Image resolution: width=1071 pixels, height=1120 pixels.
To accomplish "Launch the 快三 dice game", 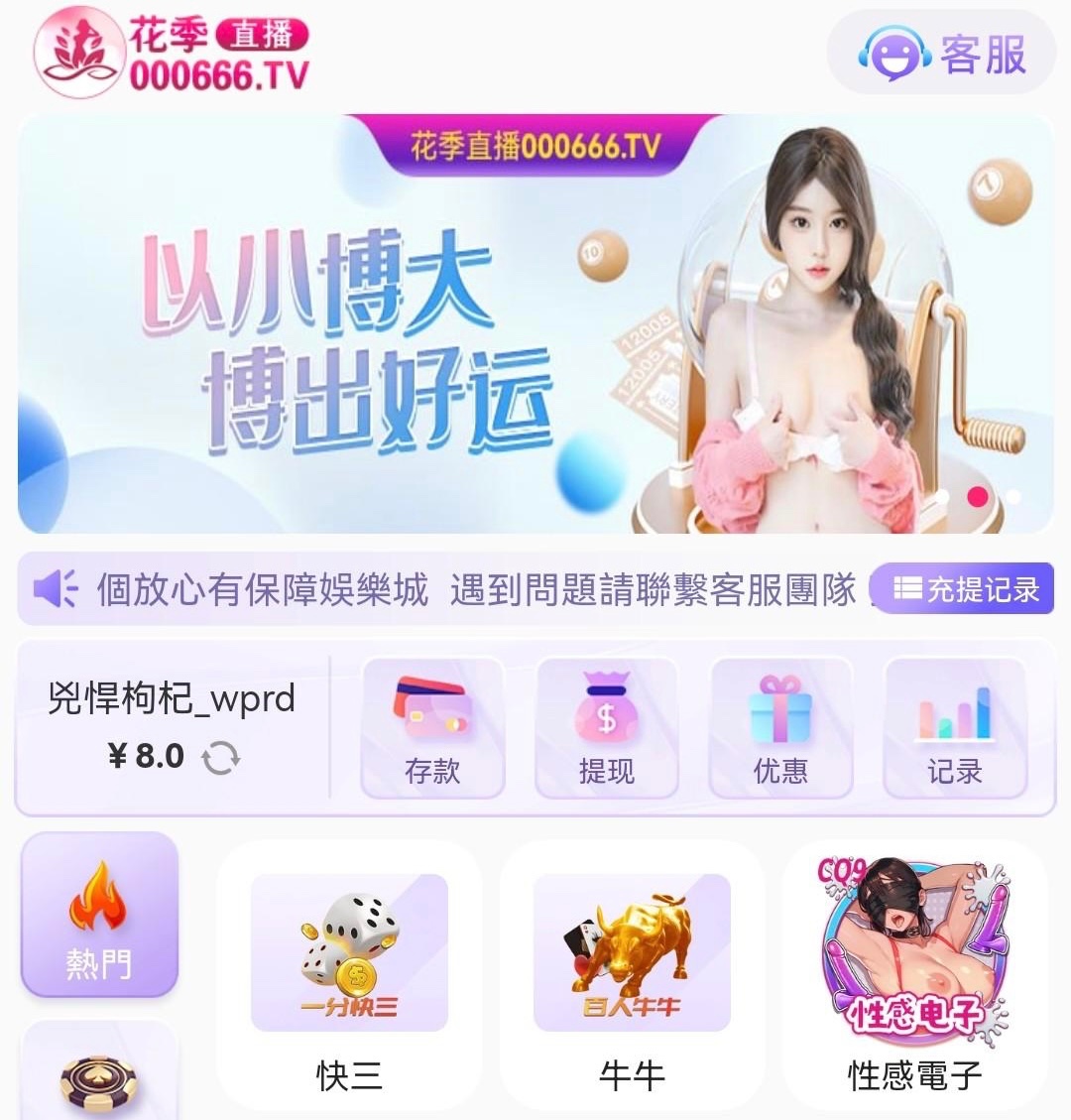I will coord(349,977).
